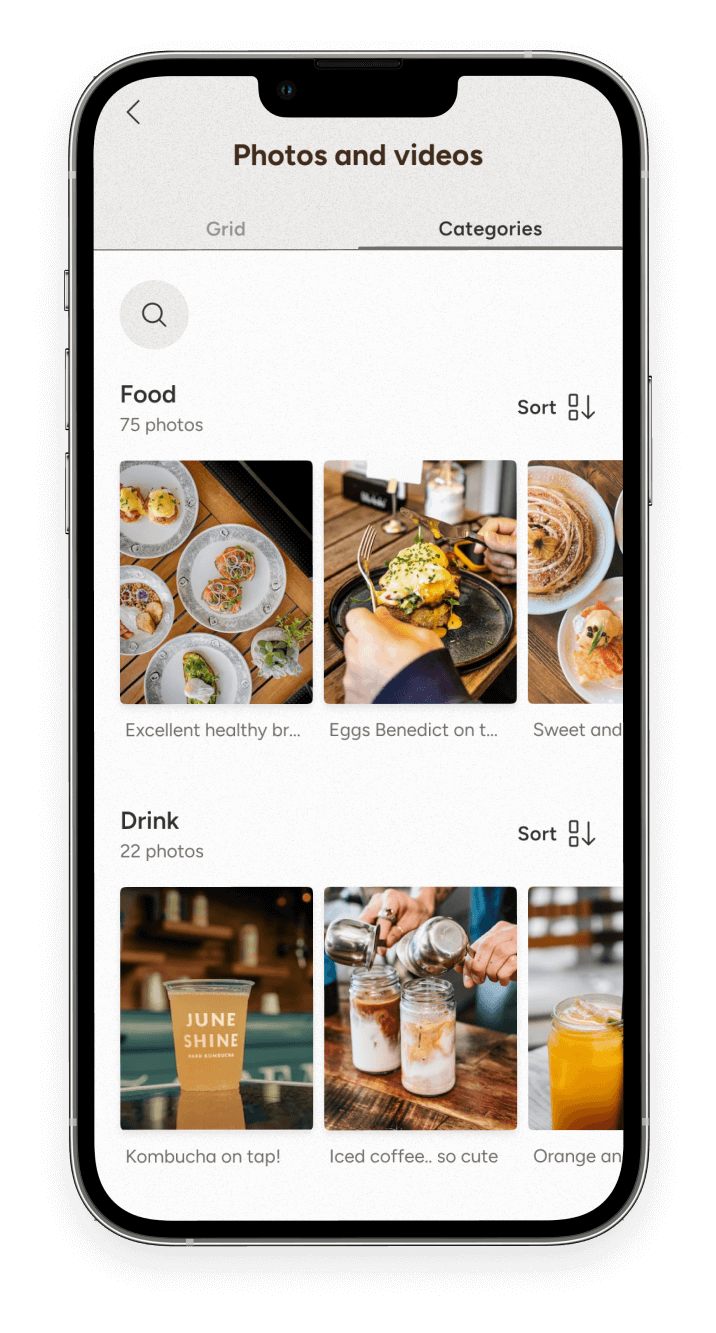The width and height of the screenshot is (716, 1333).
Task: Open the round search button
Action: point(154,315)
